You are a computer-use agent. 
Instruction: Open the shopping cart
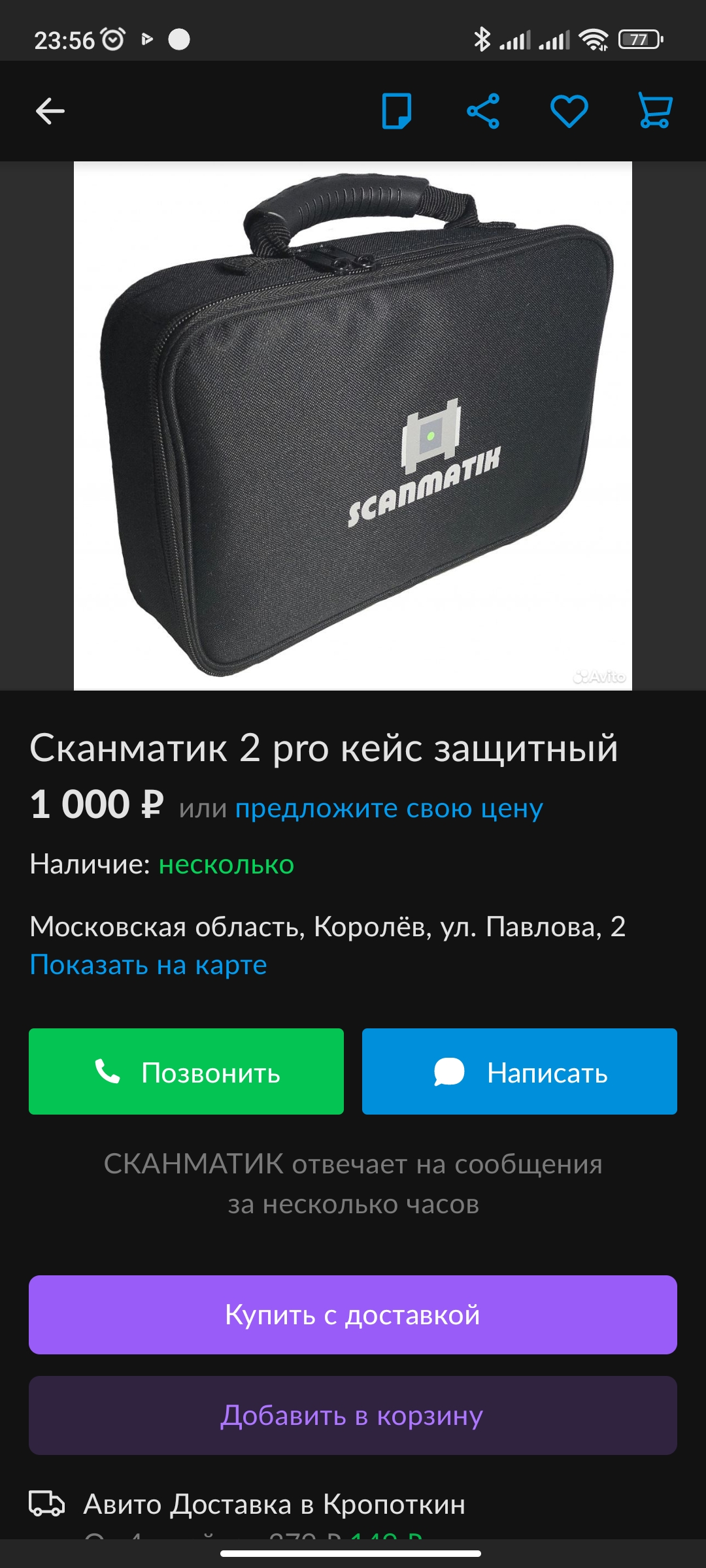(x=654, y=111)
